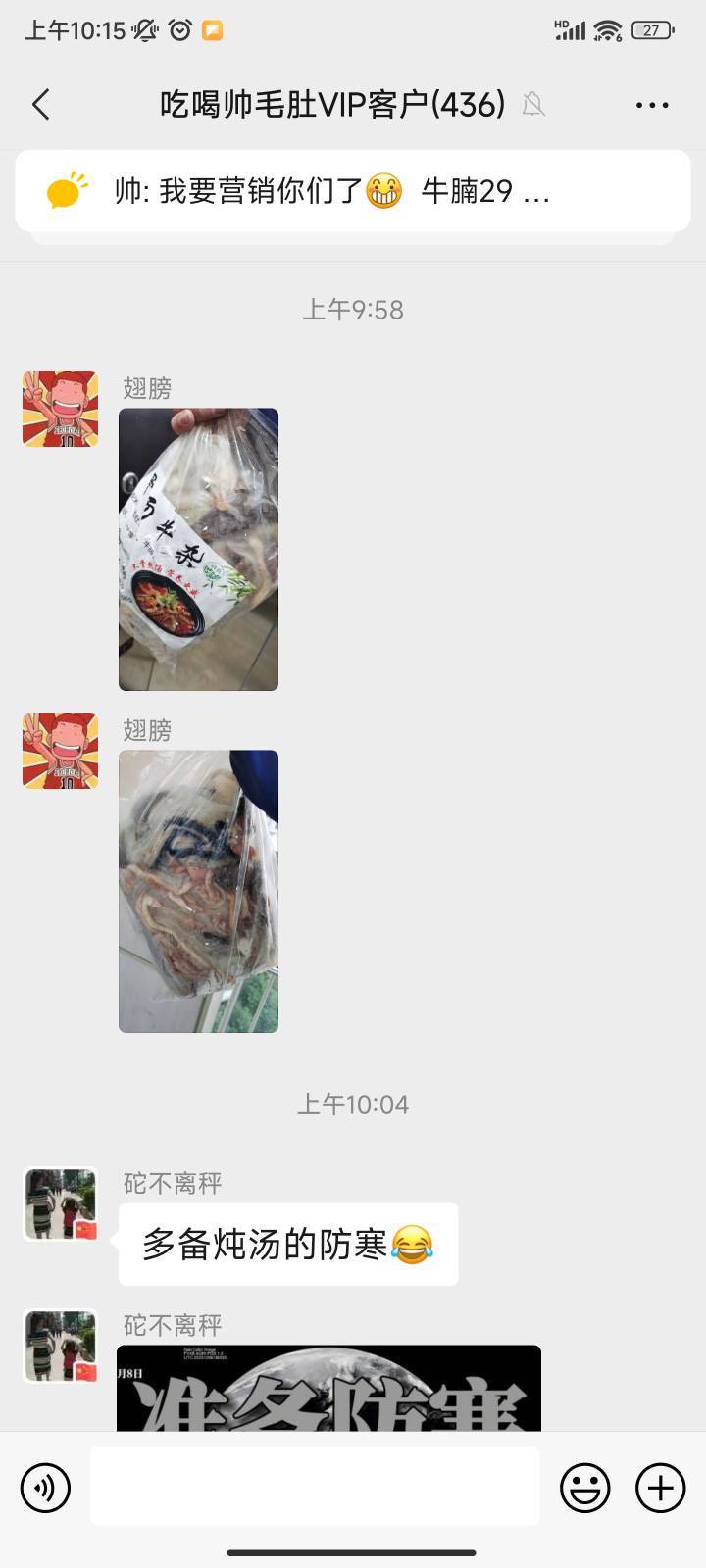View 翅膀's second photo of the opened bag
The width and height of the screenshot is (706, 1568).
pos(198,891)
